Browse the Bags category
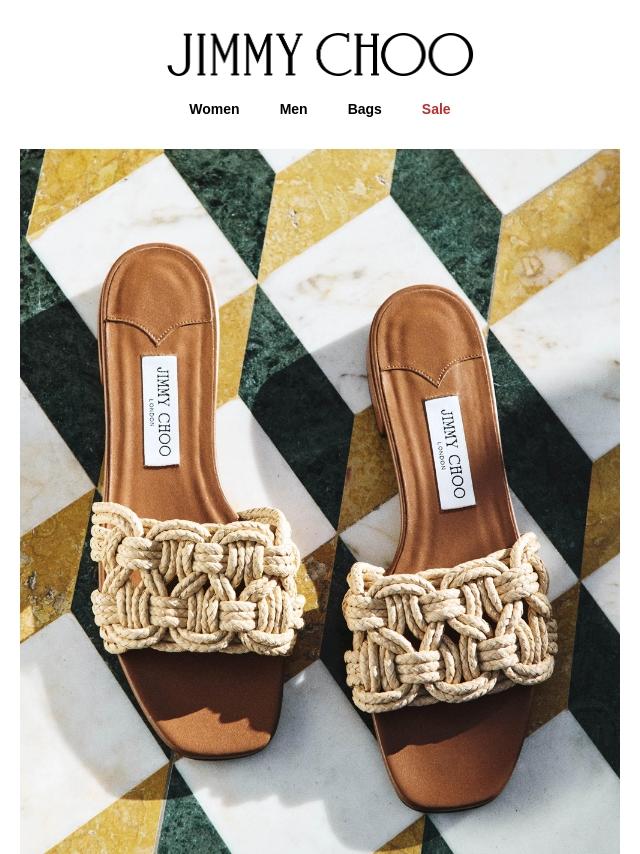 (x=364, y=109)
